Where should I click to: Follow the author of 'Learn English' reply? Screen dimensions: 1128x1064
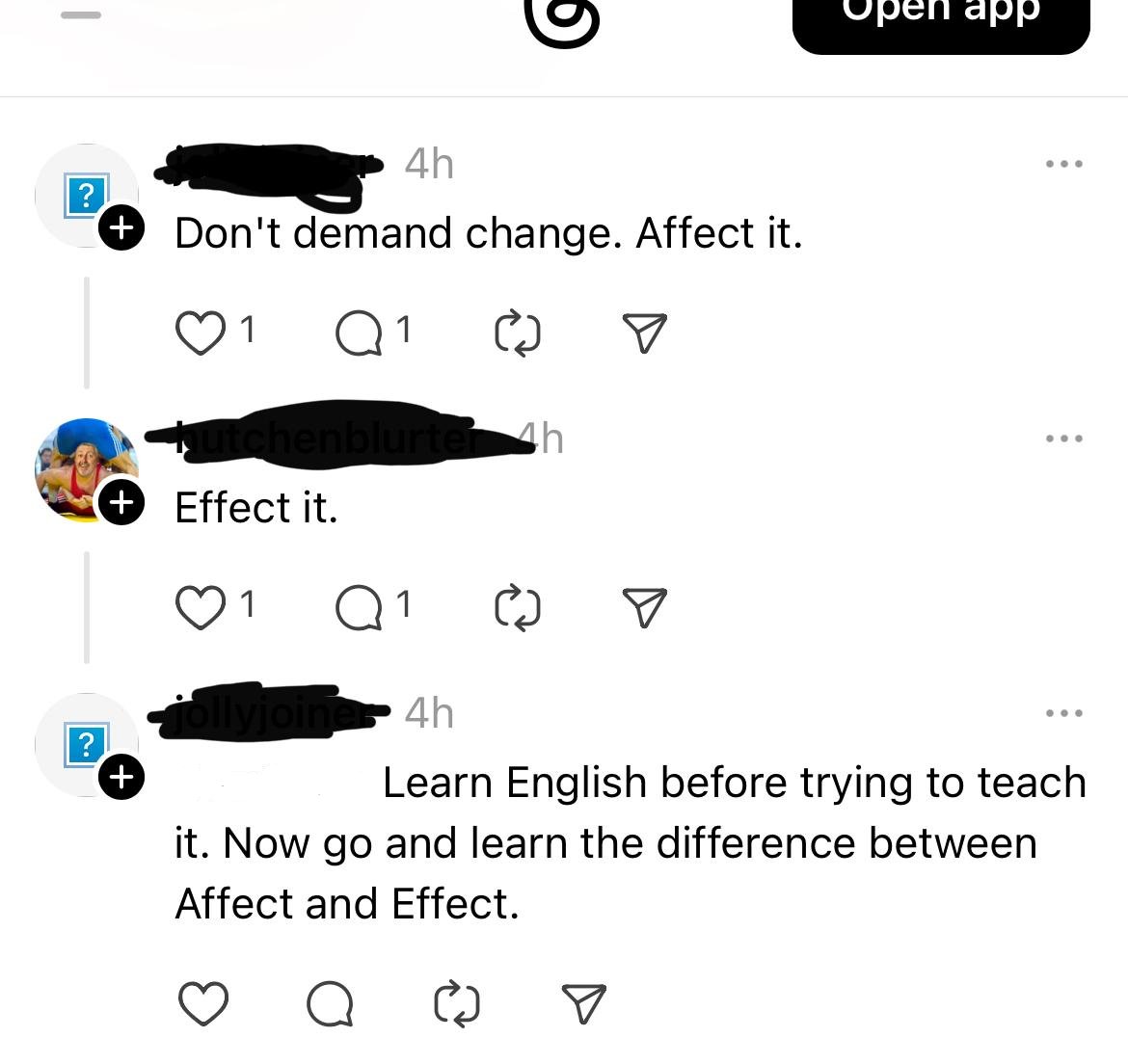pyautogui.click(x=121, y=776)
